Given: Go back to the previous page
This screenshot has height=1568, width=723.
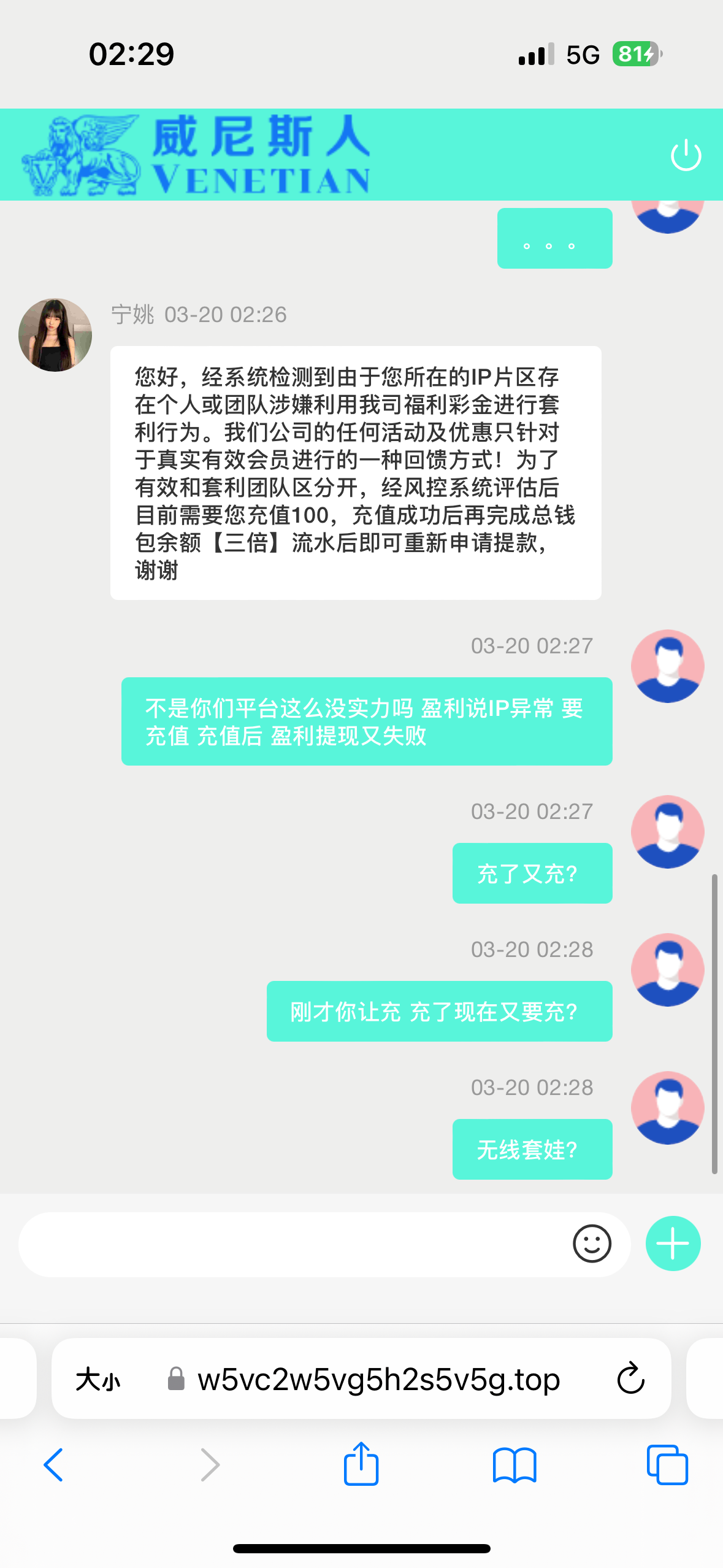Looking at the screenshot, I should pyautogui.click(x=53, y=1465).
